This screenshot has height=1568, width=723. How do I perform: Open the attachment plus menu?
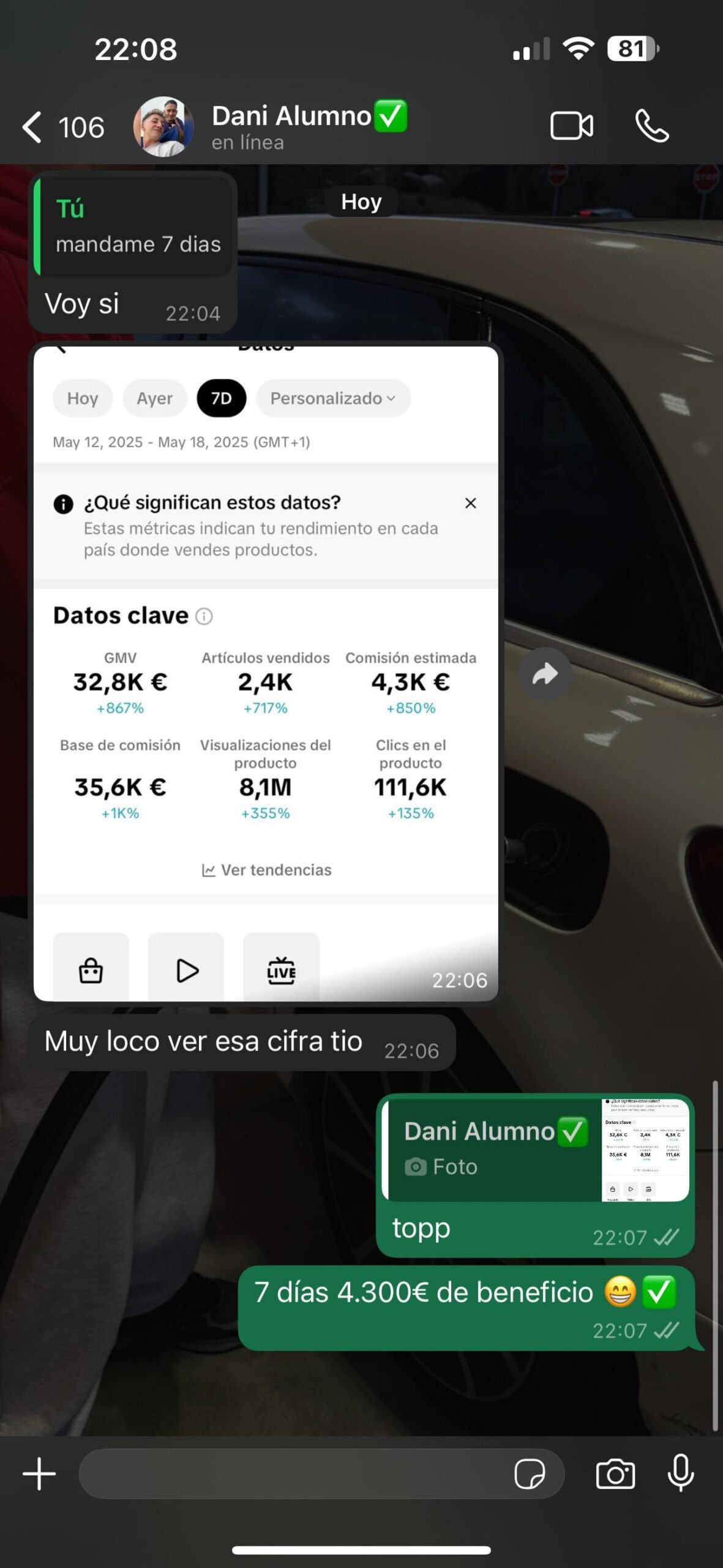click(39, 1474)
